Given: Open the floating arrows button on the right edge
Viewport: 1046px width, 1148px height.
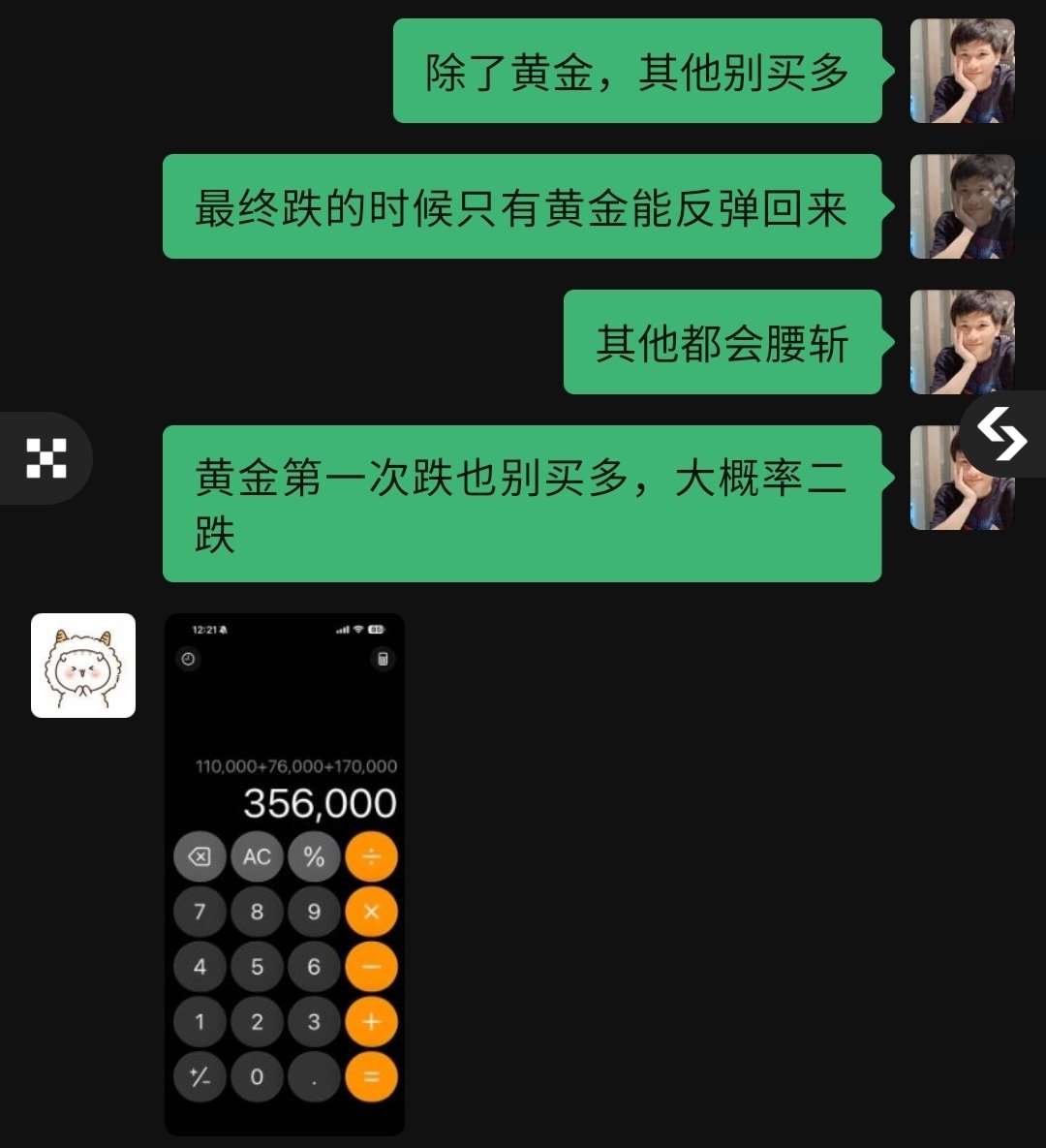Looking at the screenshot, I should (x=1002, y=435).
